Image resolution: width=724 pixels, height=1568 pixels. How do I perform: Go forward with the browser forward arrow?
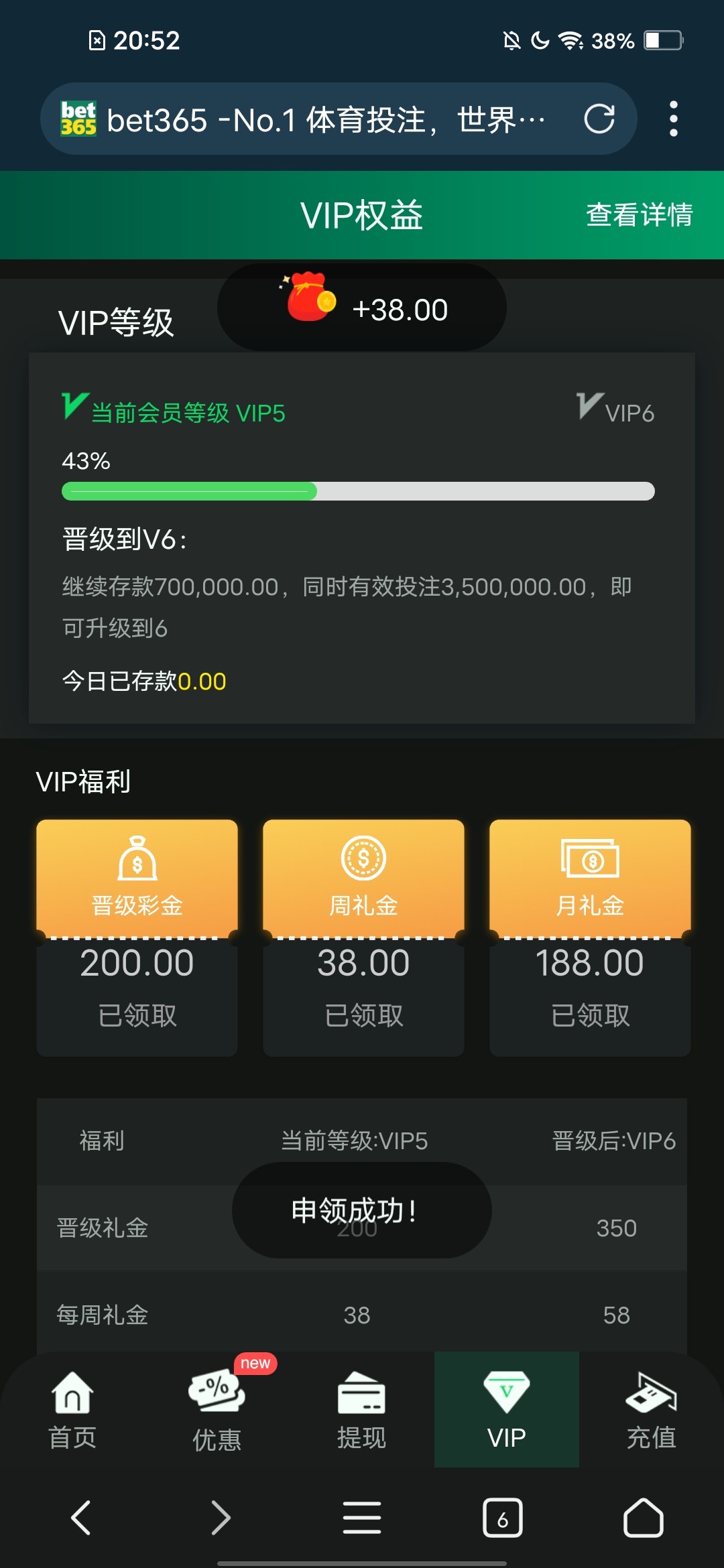[x=221, y=1518]
